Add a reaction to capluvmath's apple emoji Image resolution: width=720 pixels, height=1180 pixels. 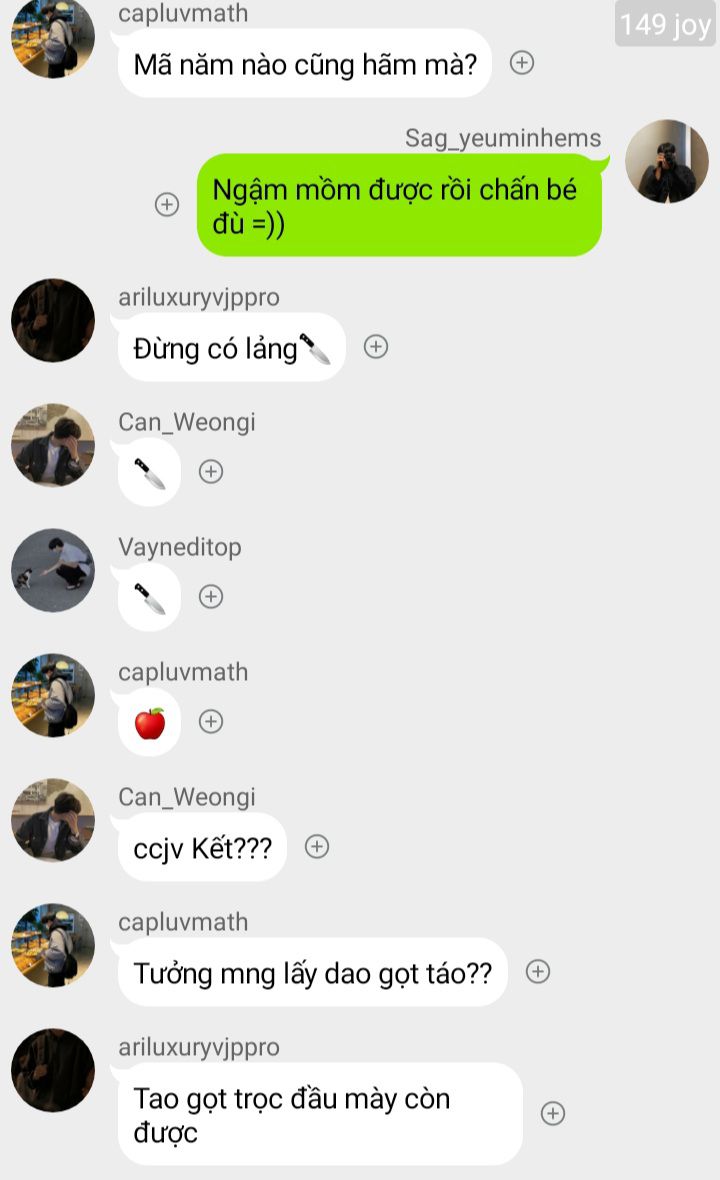click(211, 721)
